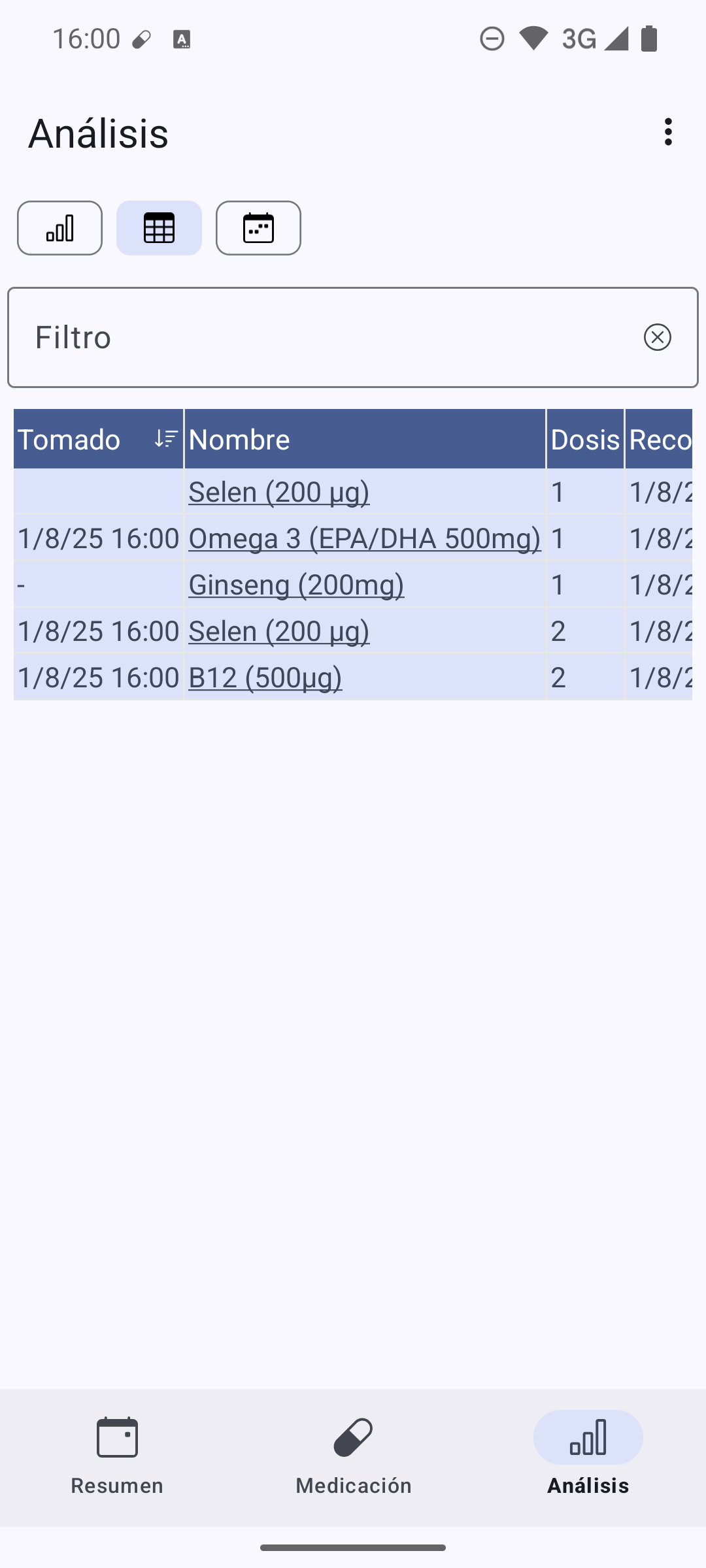Open the B12 (500µg) link

[x=265, y=678]
